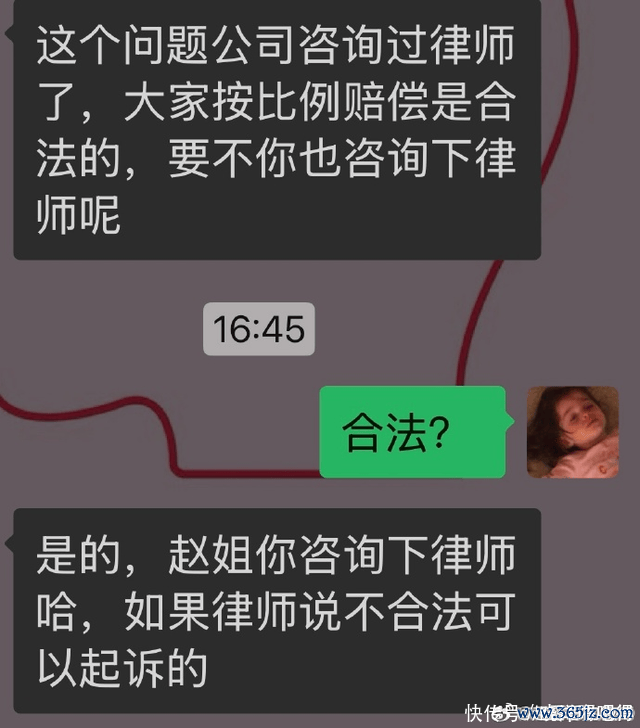Open the sender's profile avatar beside 合法?
This screenshot has height=728, width=640.
coord(572,432)
